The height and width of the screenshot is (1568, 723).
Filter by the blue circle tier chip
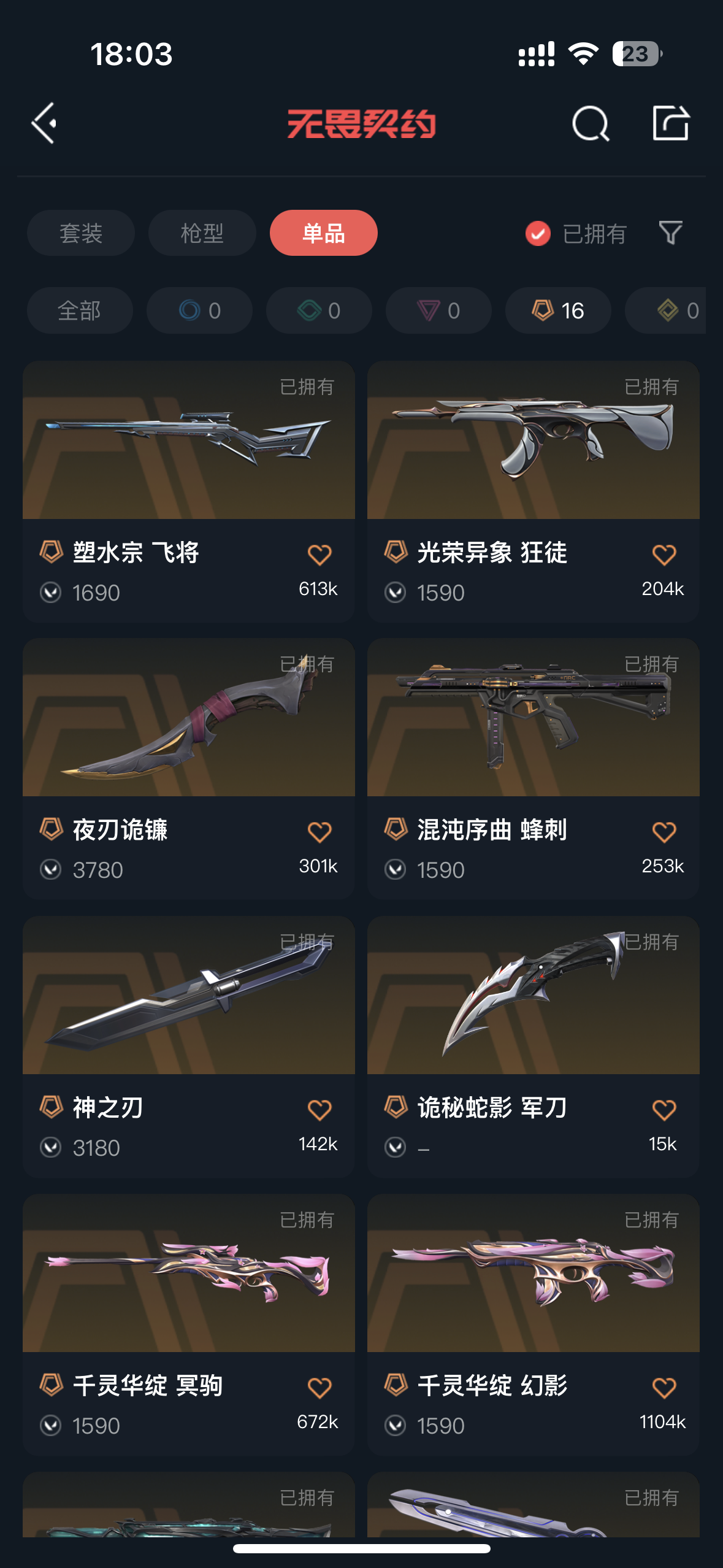coord(199,310)
